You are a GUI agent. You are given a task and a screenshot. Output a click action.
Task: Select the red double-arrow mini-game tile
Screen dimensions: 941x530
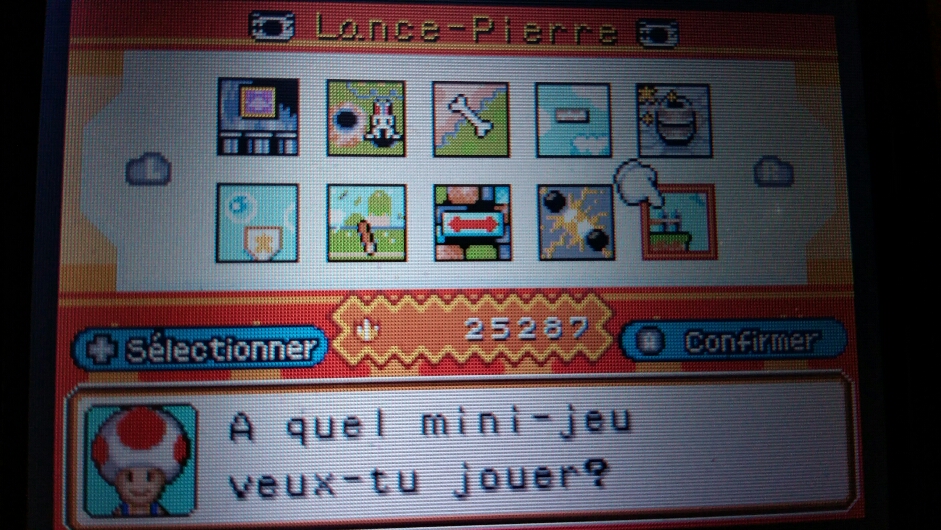click(472, 222)
